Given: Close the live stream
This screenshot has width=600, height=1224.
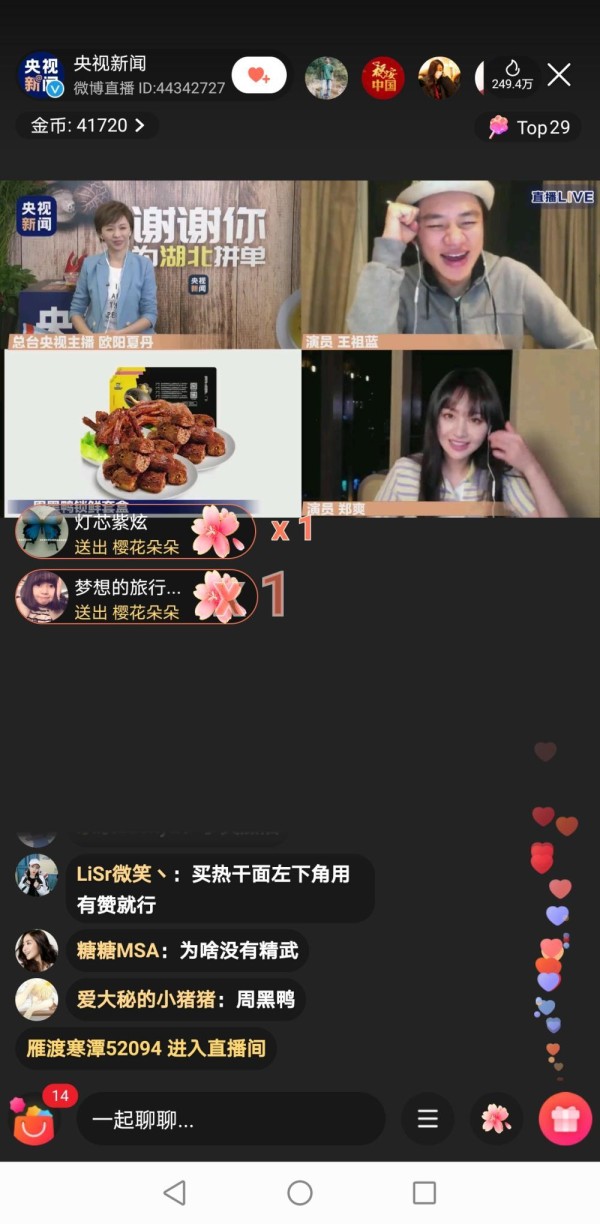Looking at the screenshot, I should [x=559, y=75].
